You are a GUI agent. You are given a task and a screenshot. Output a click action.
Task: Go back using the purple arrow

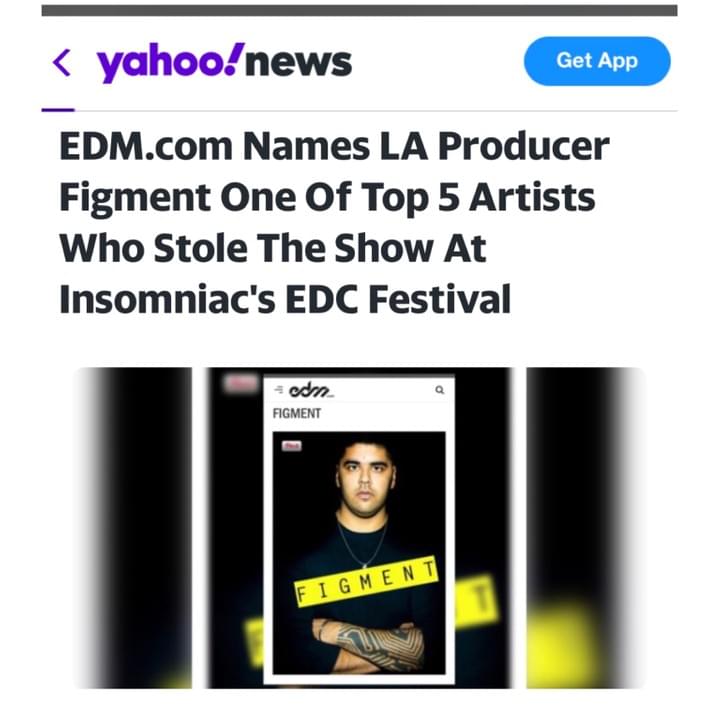[x=61, y=63]
